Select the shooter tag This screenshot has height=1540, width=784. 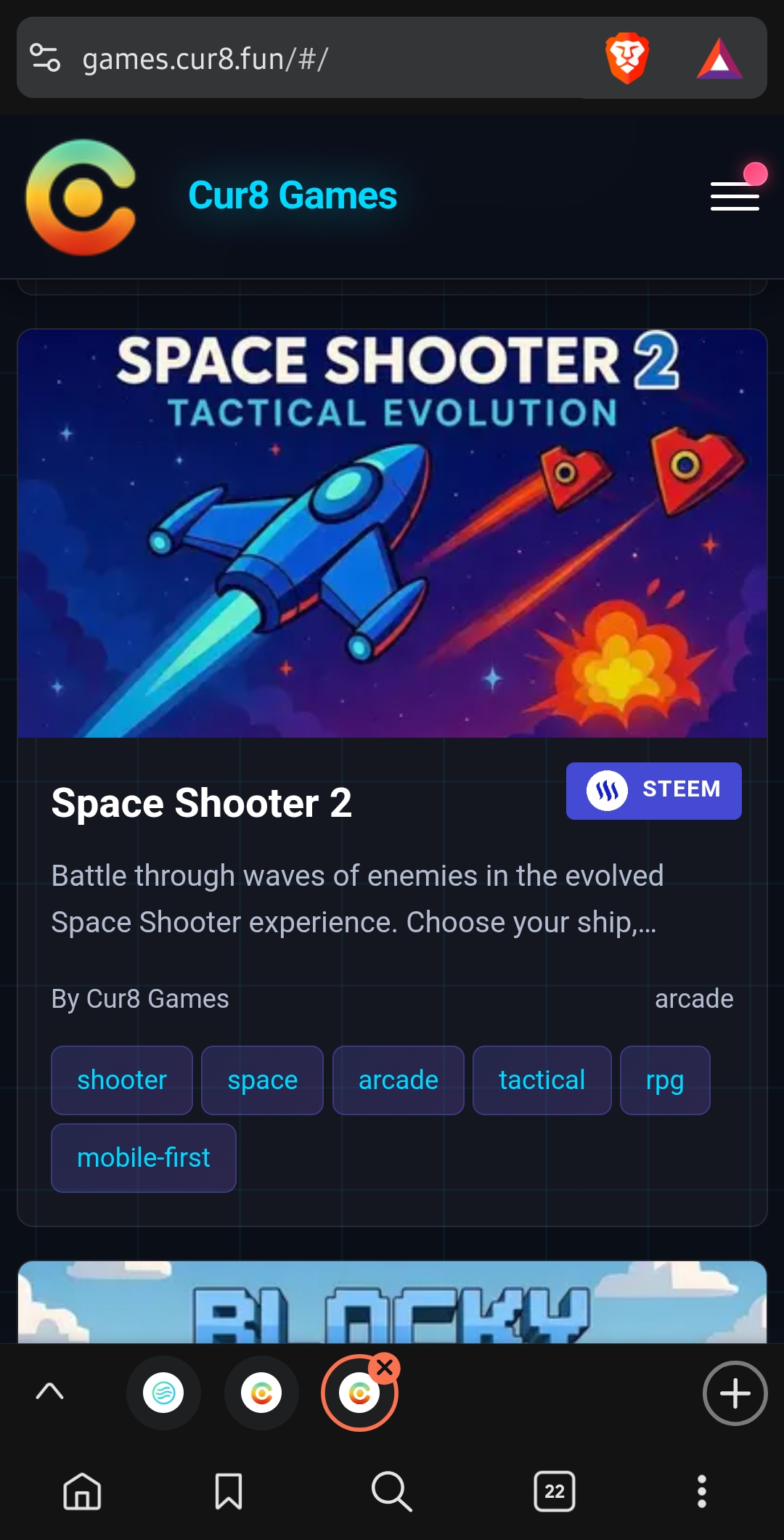[122, 1080]
